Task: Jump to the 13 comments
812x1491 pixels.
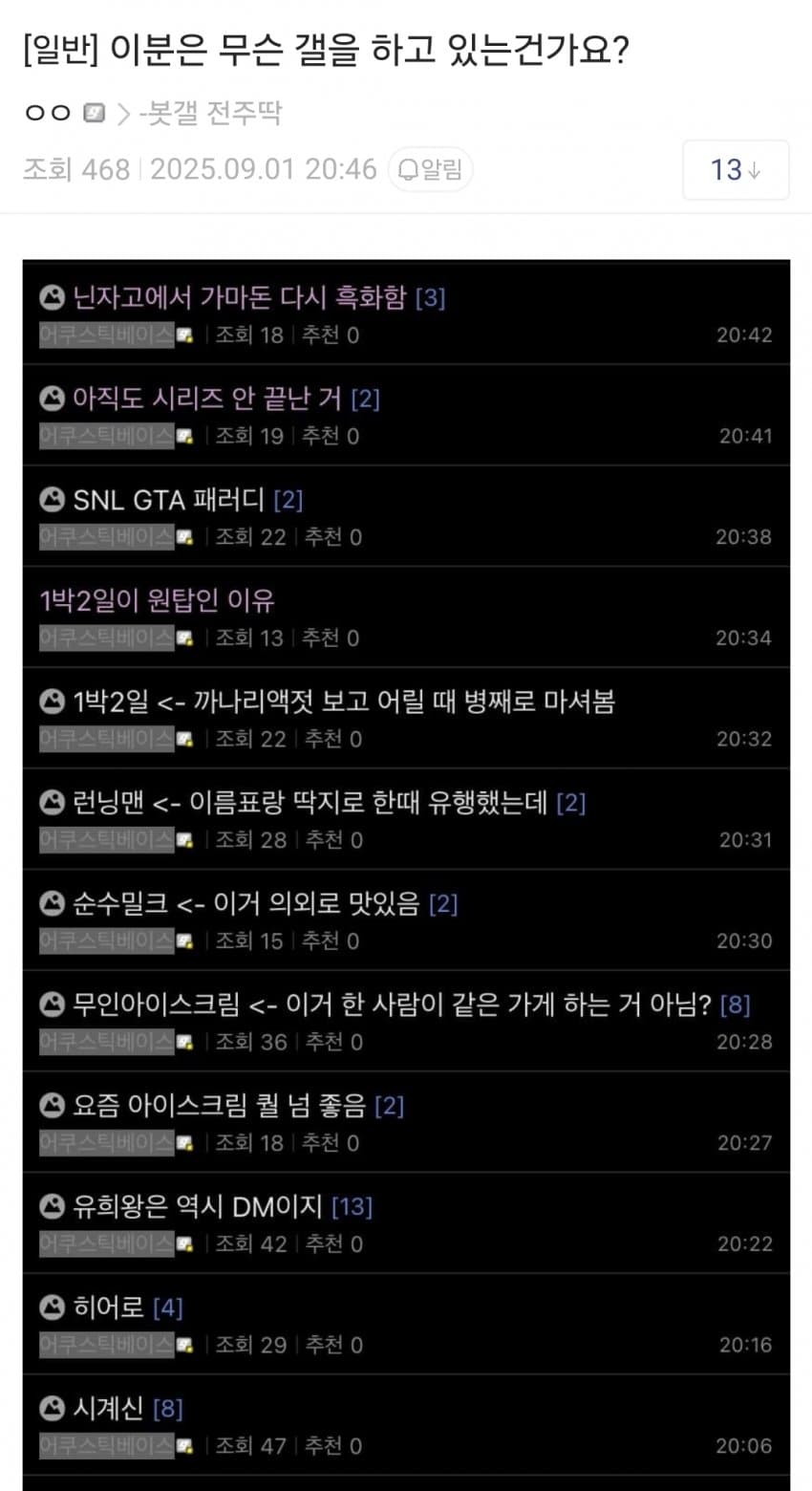Action: [x=735, y=170]
